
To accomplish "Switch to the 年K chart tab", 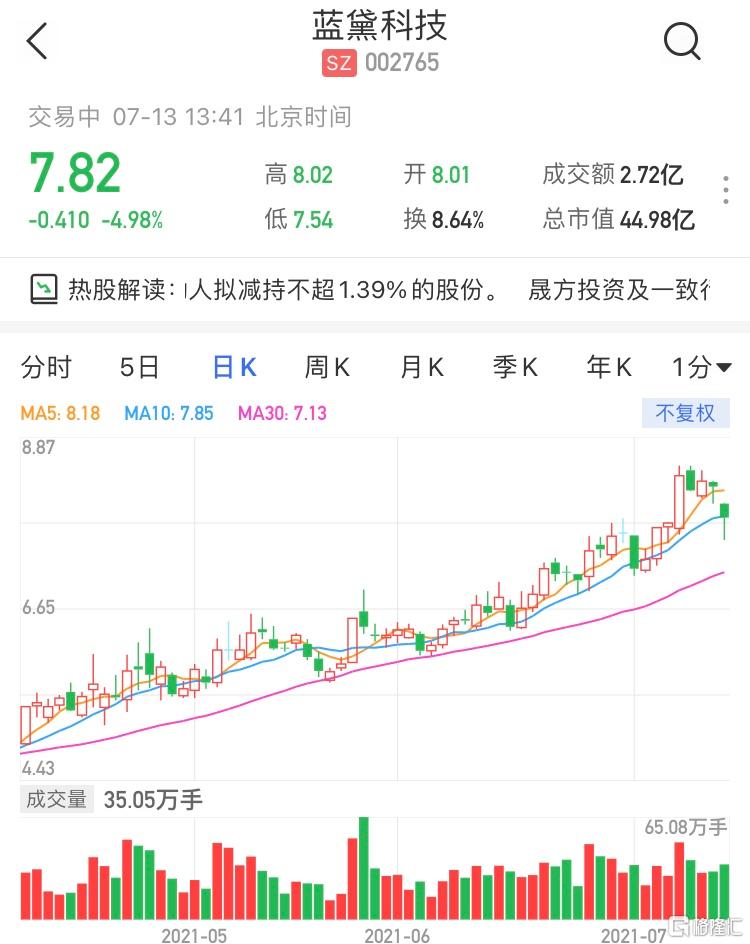I will pyautogui.click(x=609, y=368).
